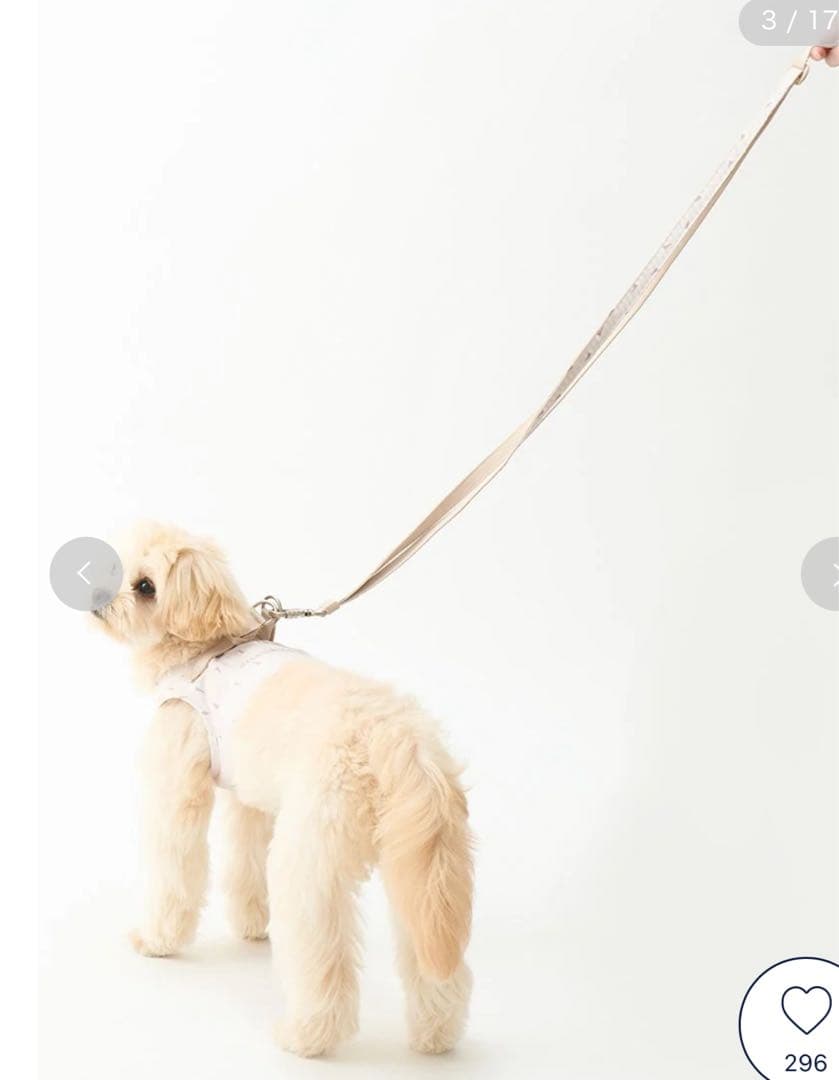Go to the previous product image
The height and width of the screenshot is (1080, 839).
coord(86,574)
